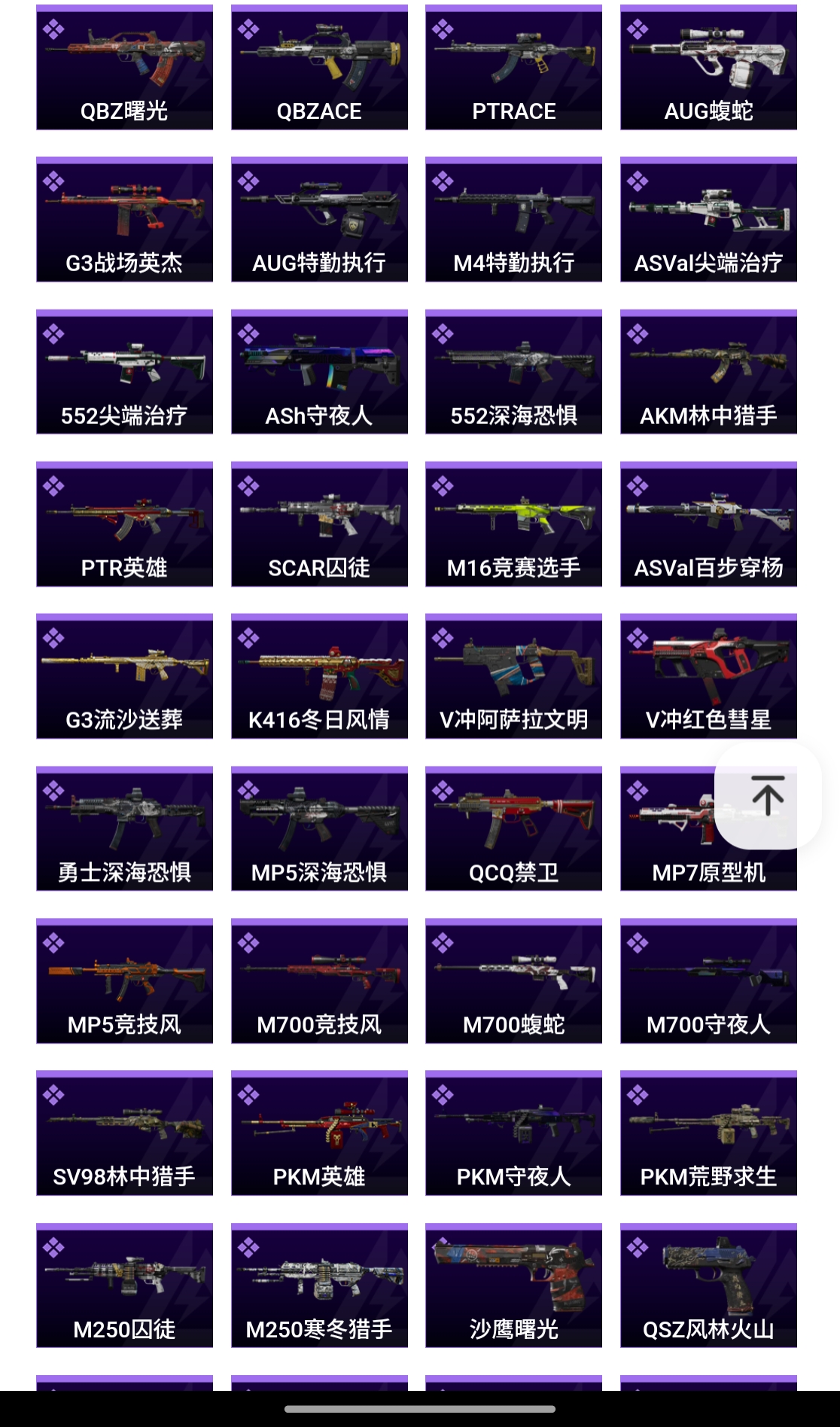Choose the ASh守夜人 skin card
Viewport: 840px width, 1427px height.
319,372
